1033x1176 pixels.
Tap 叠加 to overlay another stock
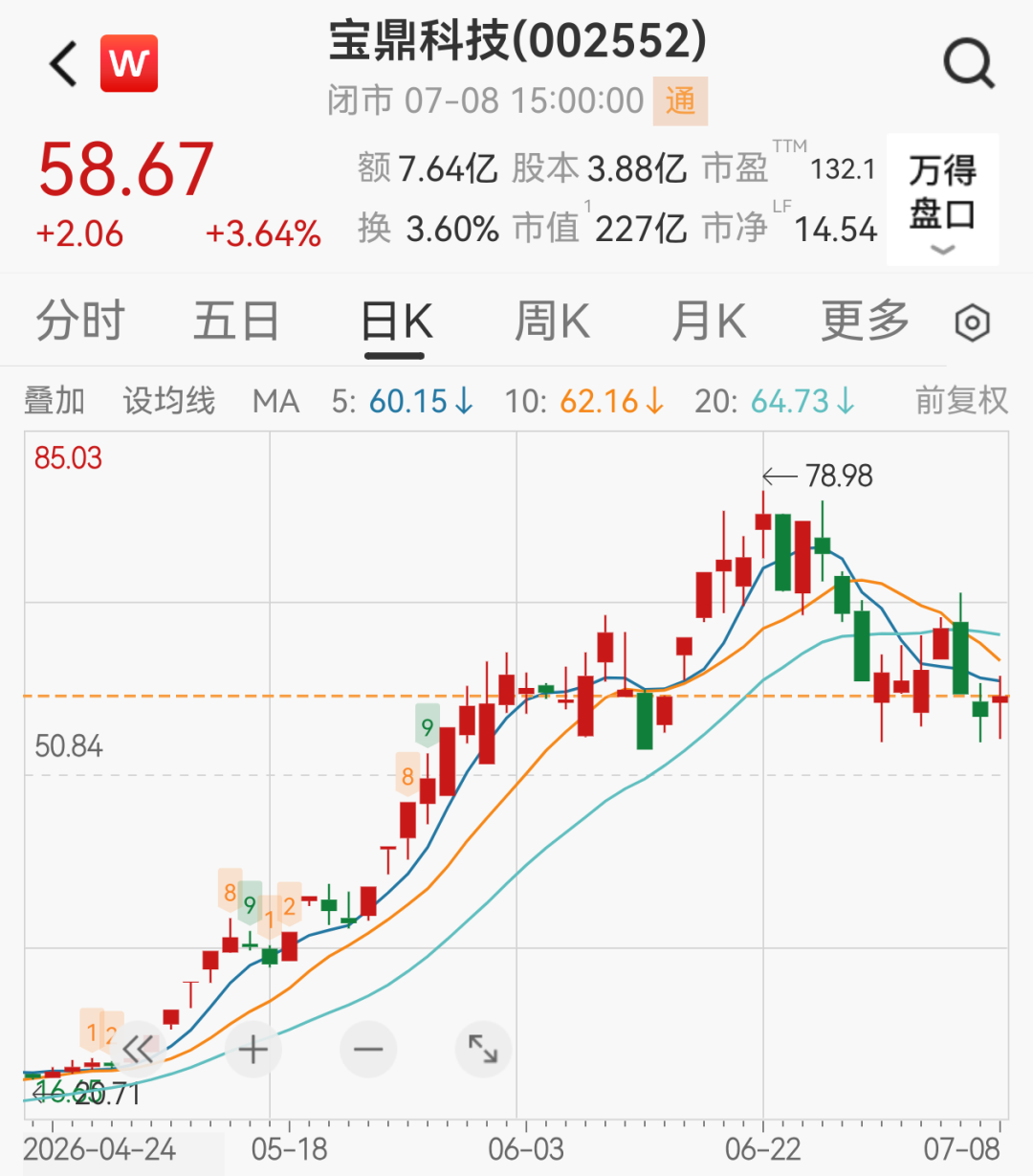[x=55, y=401]
